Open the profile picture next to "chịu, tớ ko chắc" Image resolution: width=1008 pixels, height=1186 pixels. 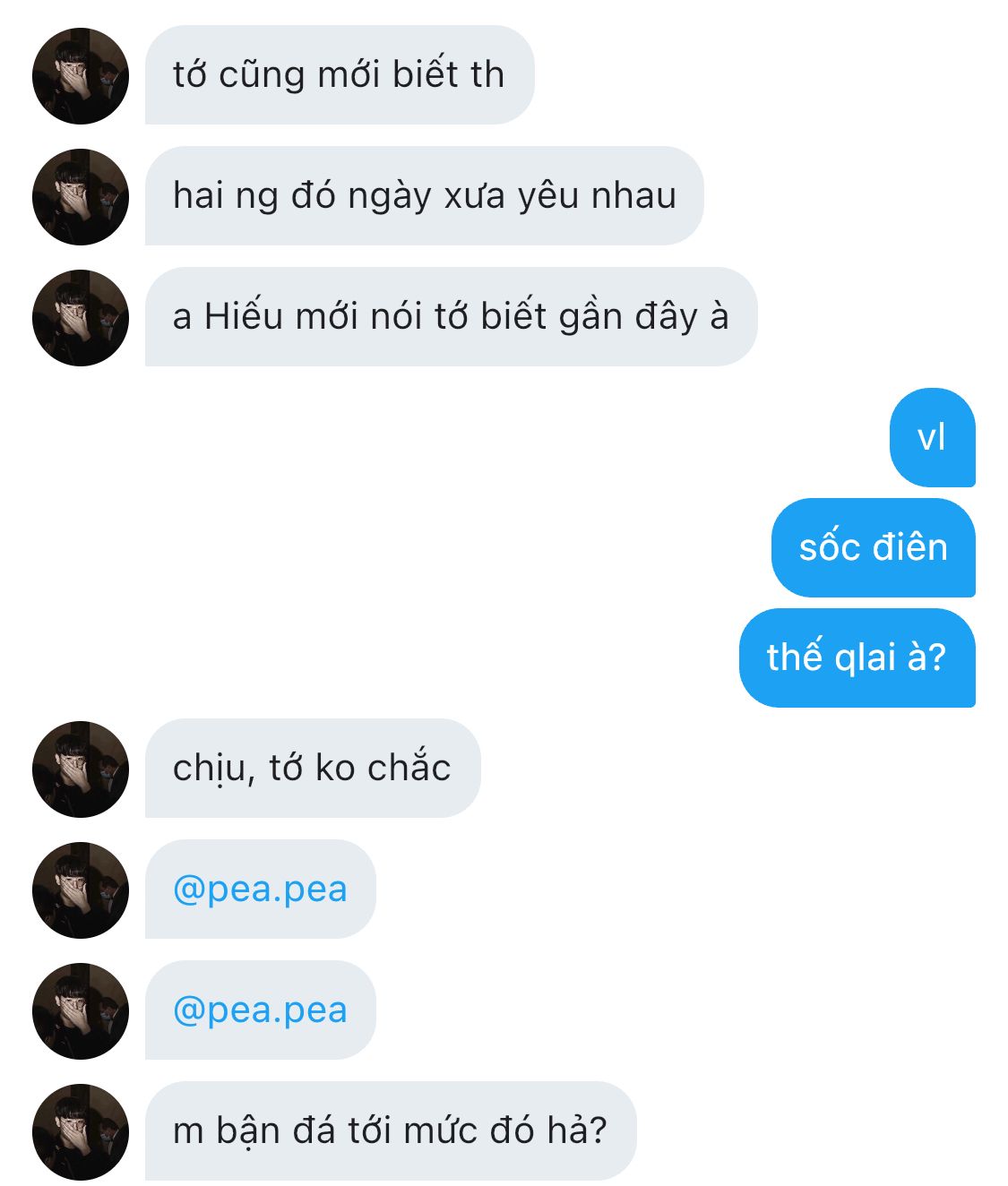(x=81, y=769)
